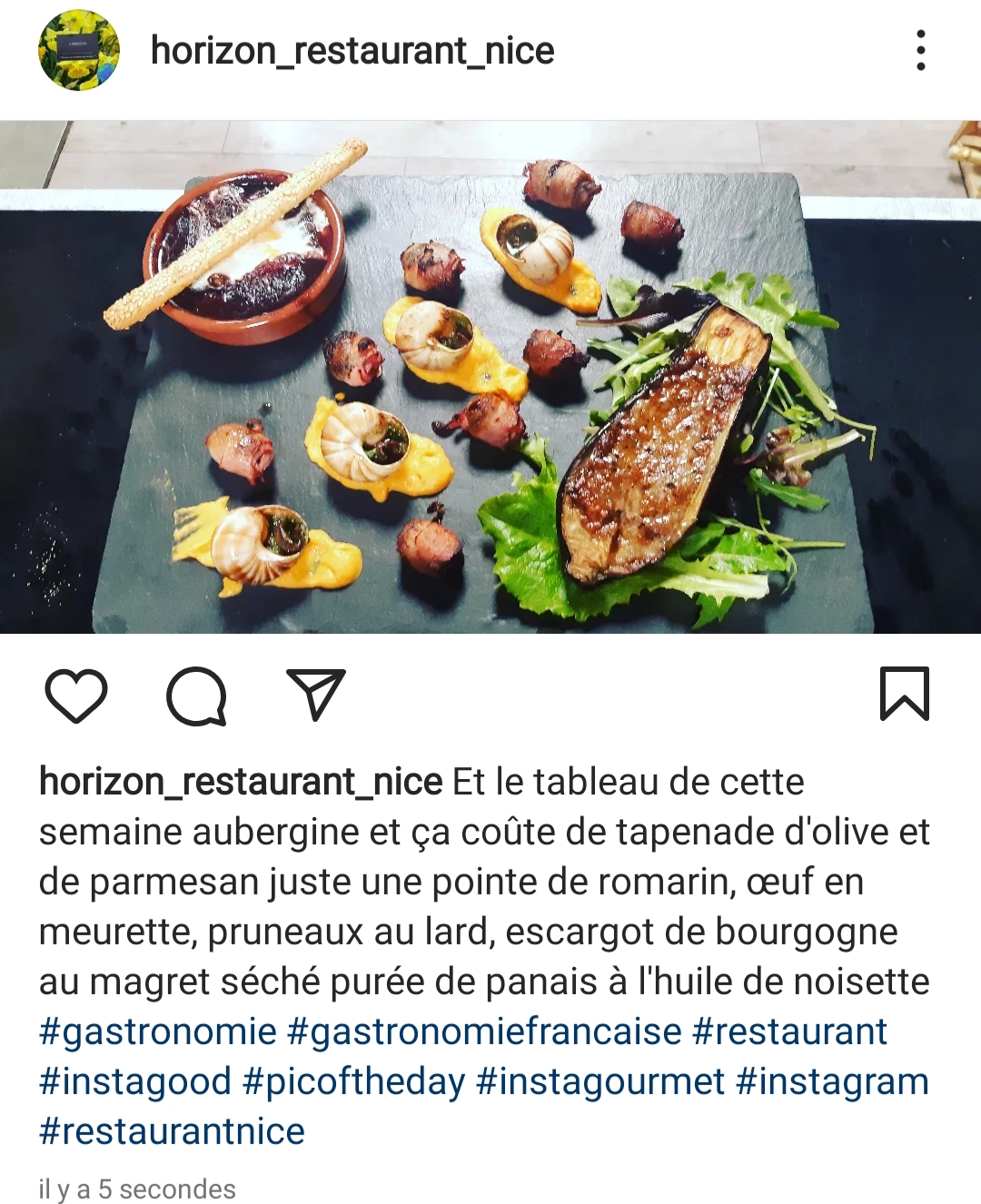Open the #instagram hashtag
Viewport: 981px width, 1204px height.
(832, 1081)
